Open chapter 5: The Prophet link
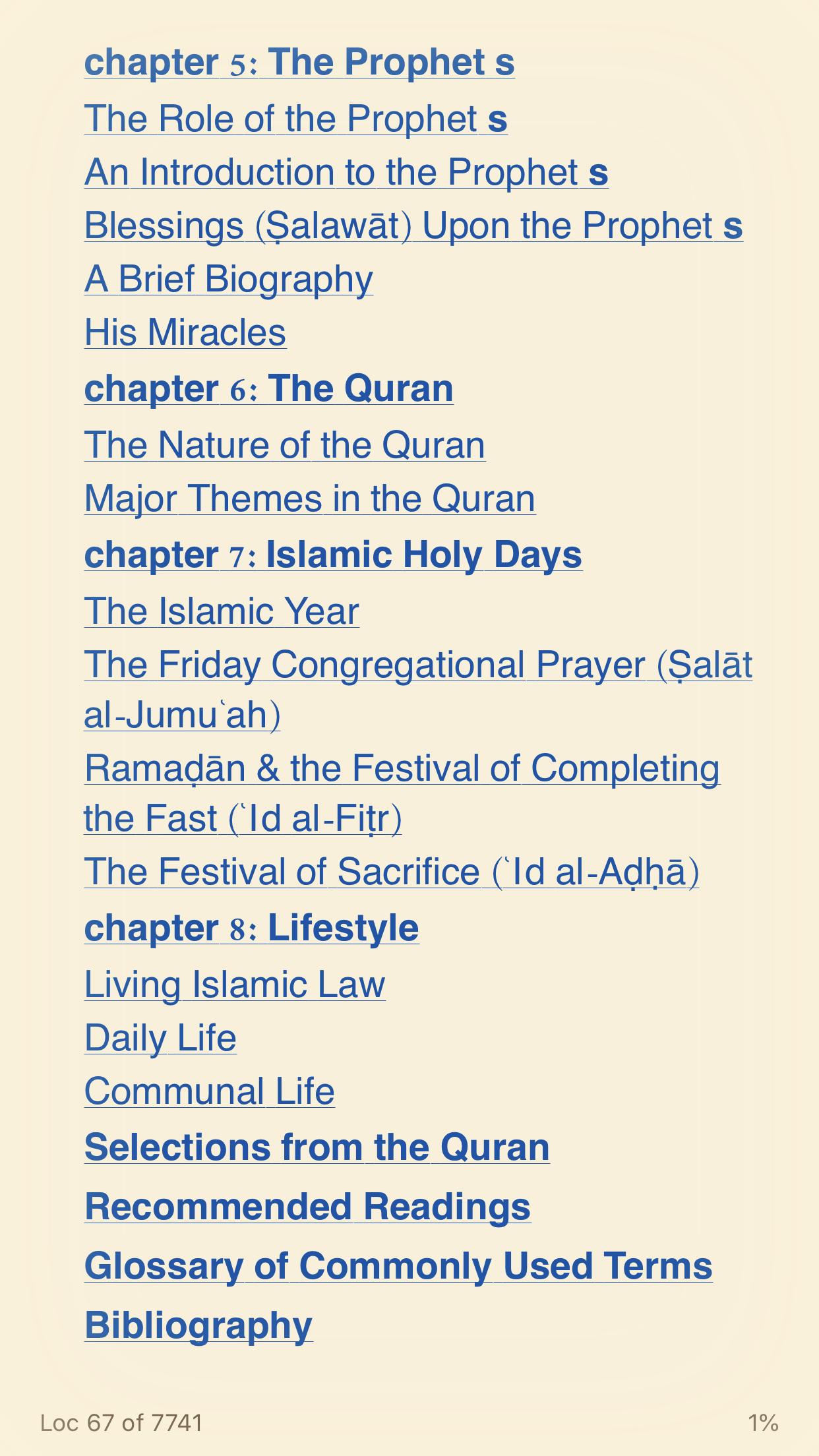 pyautogui.click(x=299, y=63)
